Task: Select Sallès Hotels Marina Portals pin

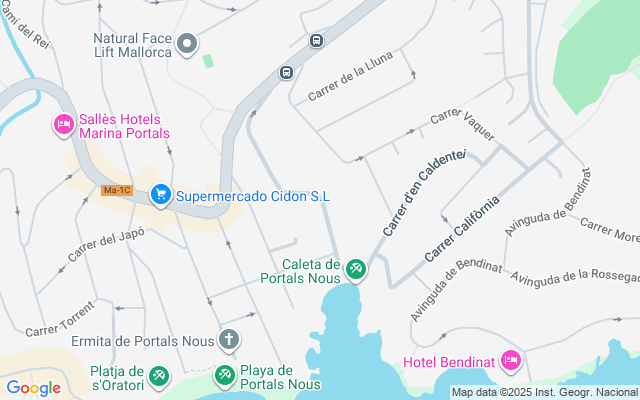Action: [62, 124]
